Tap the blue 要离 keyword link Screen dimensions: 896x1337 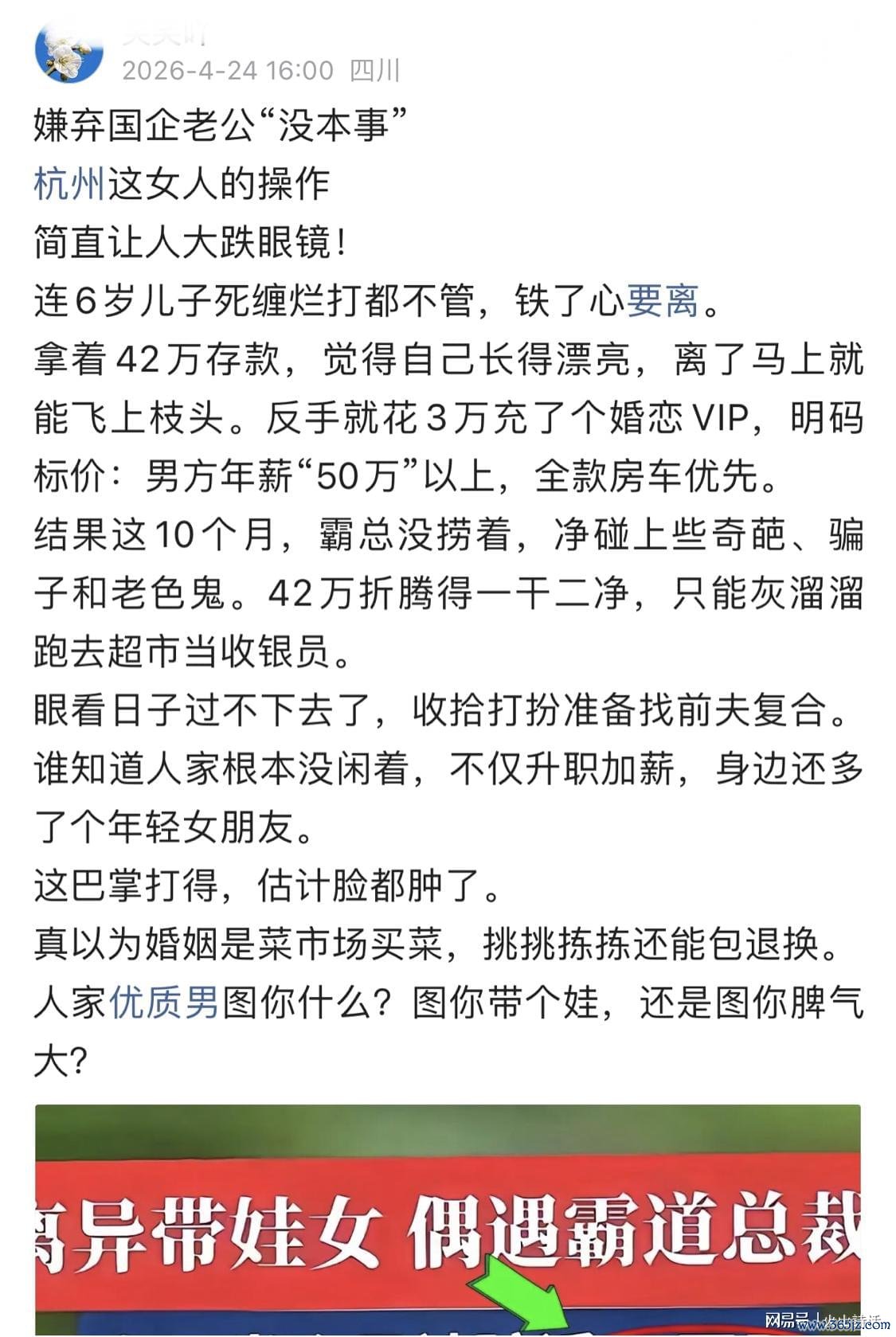coord(663,301)
